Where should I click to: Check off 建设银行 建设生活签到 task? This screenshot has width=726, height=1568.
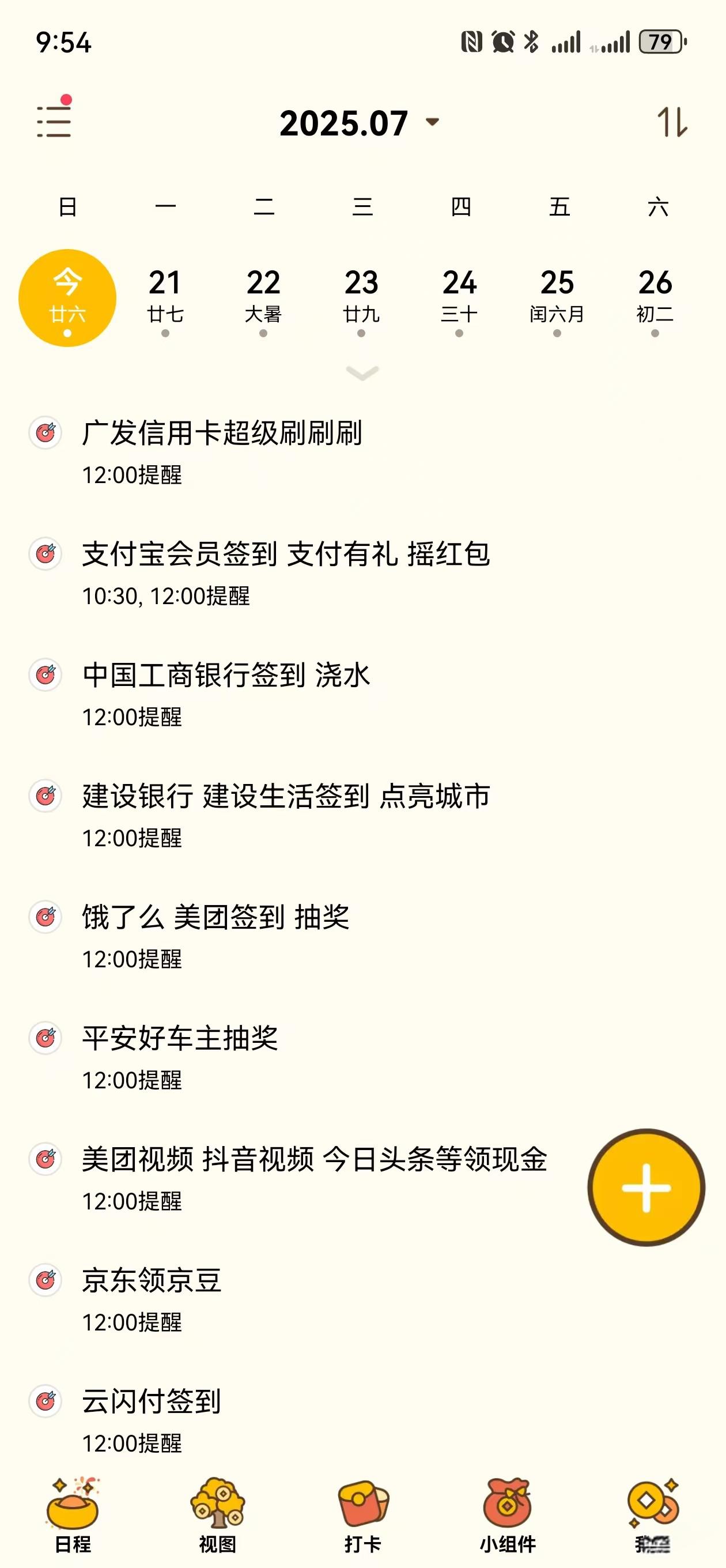(46, 796)
